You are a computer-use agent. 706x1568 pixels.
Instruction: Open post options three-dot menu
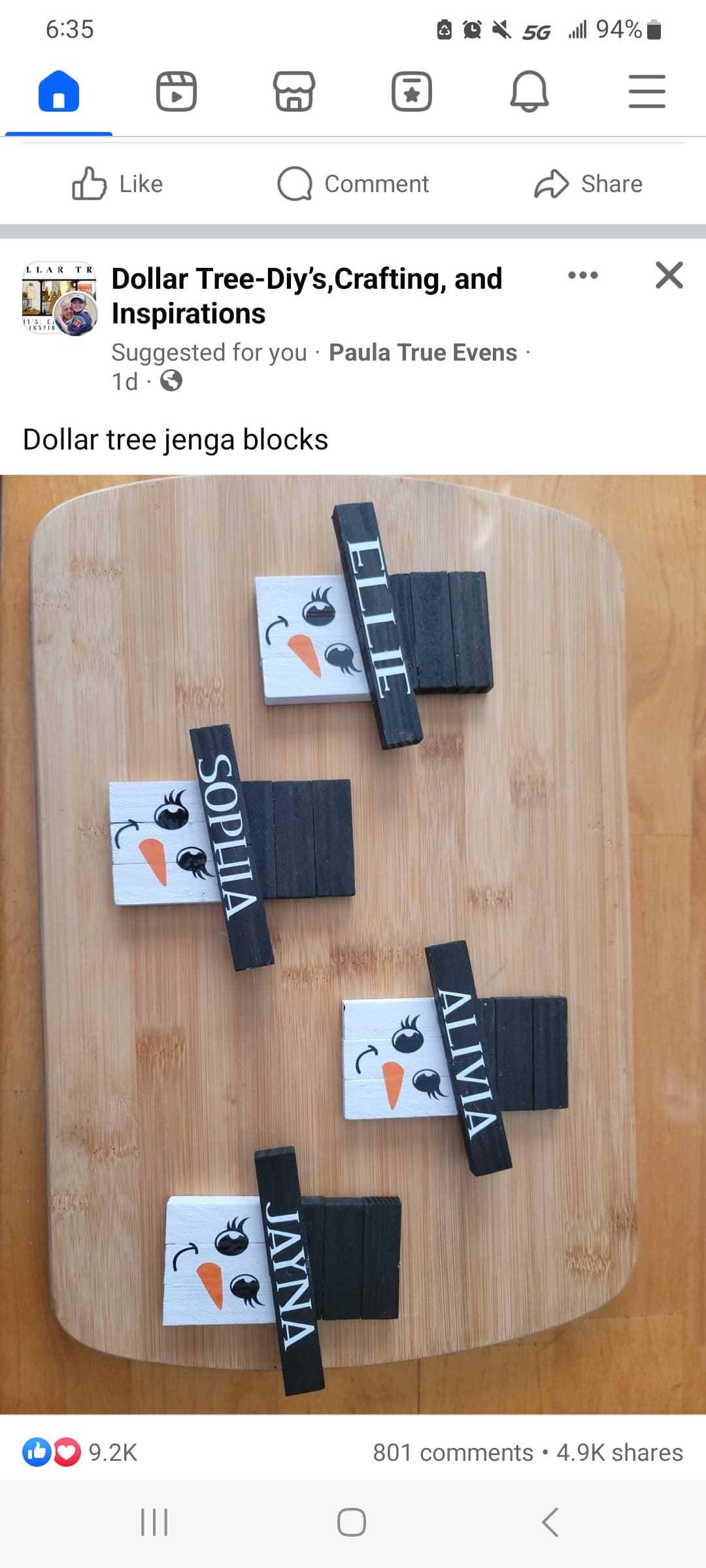click(582, 275)
